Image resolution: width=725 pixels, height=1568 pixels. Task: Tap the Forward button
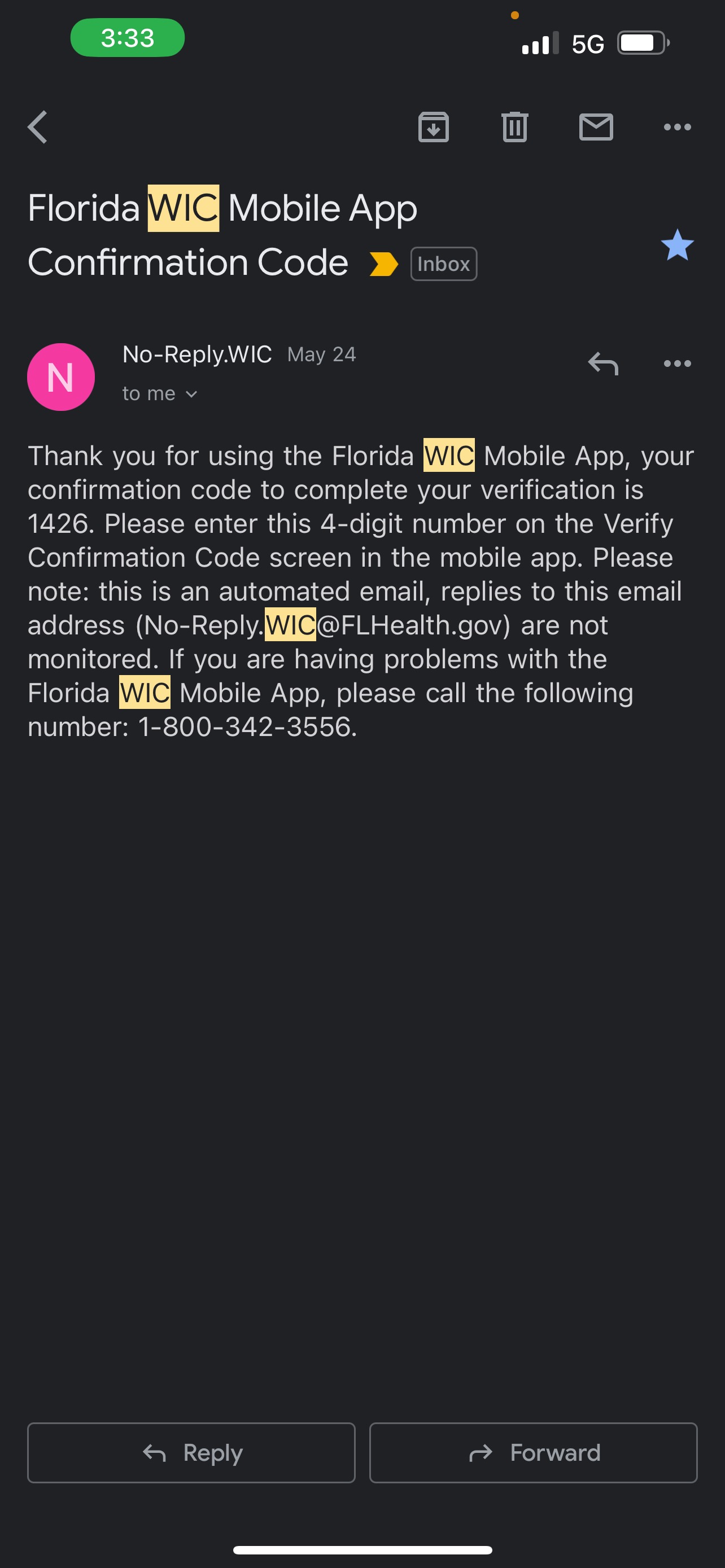[x=533, y=1453]
